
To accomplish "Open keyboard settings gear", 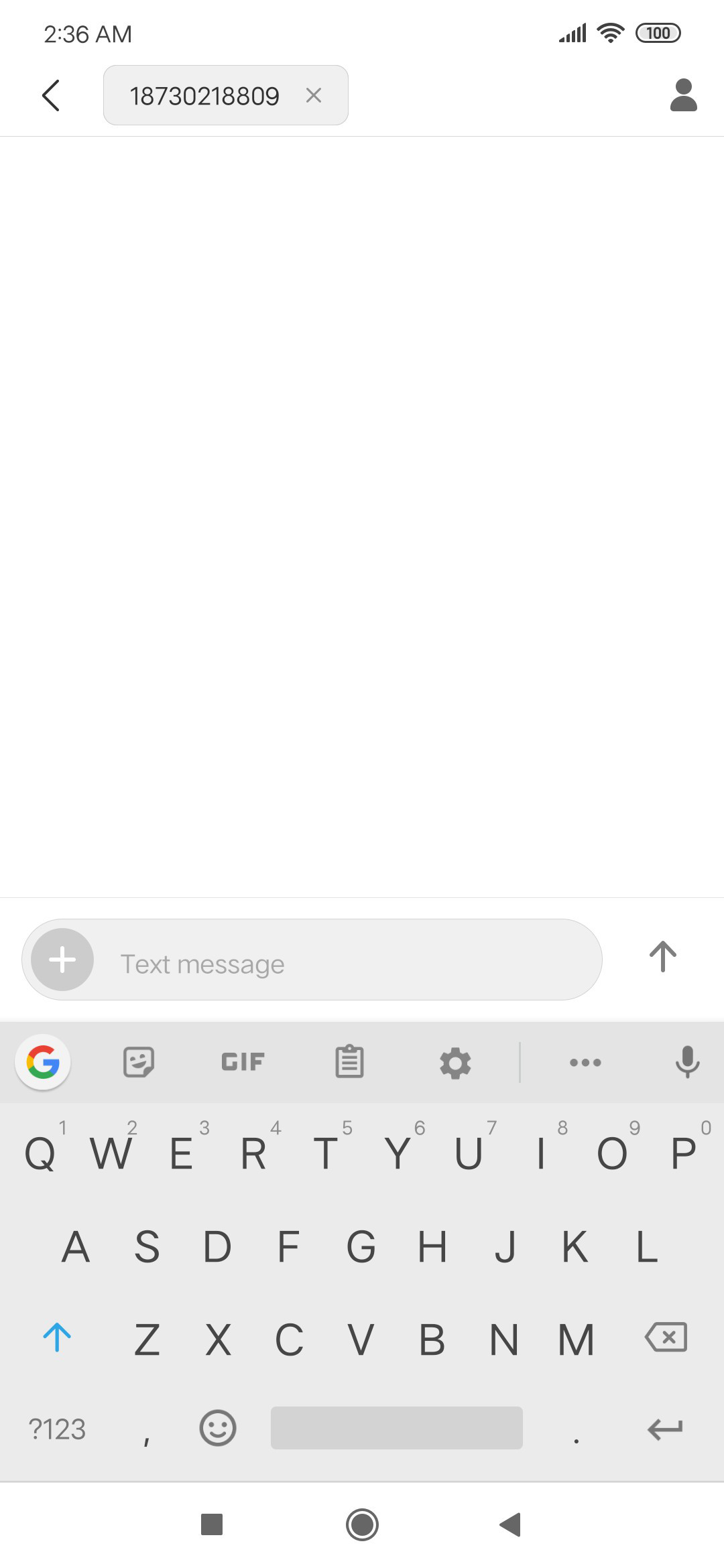I will (x=455, y=1063).
